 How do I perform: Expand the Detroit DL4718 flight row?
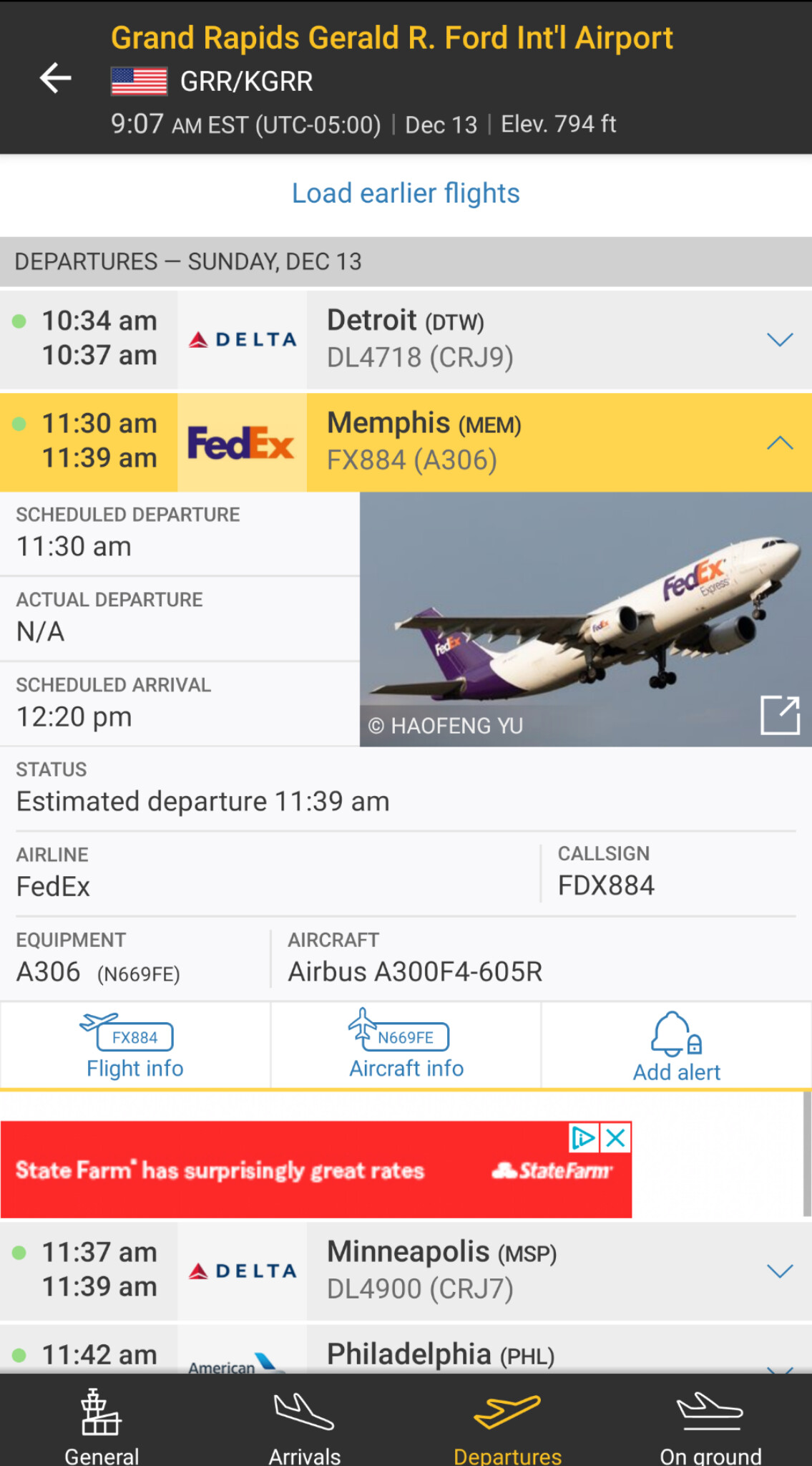point(779,339)
